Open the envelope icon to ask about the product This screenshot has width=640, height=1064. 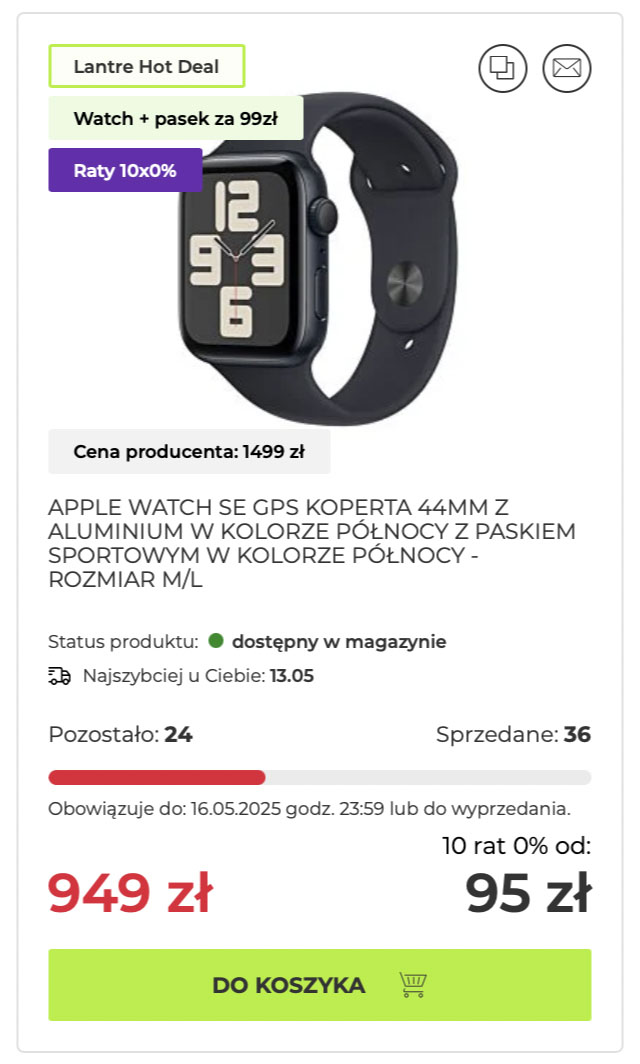566,68
